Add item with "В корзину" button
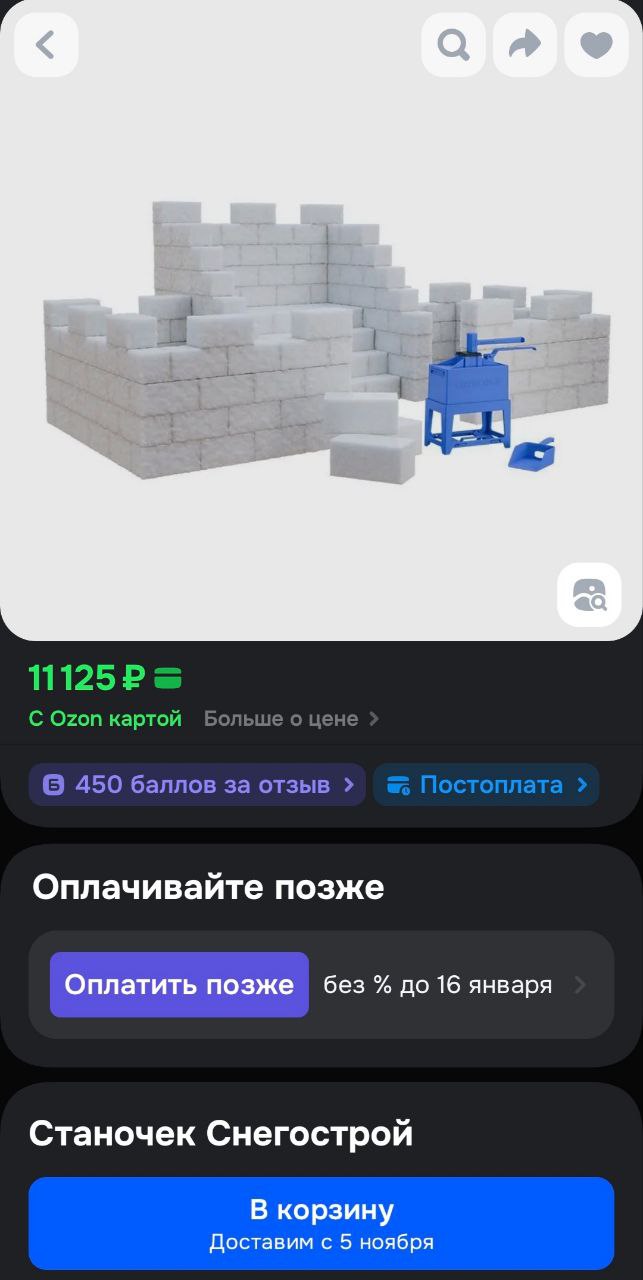The height and width of the screenshot is (1280, 643). [x=321, y=1223]
